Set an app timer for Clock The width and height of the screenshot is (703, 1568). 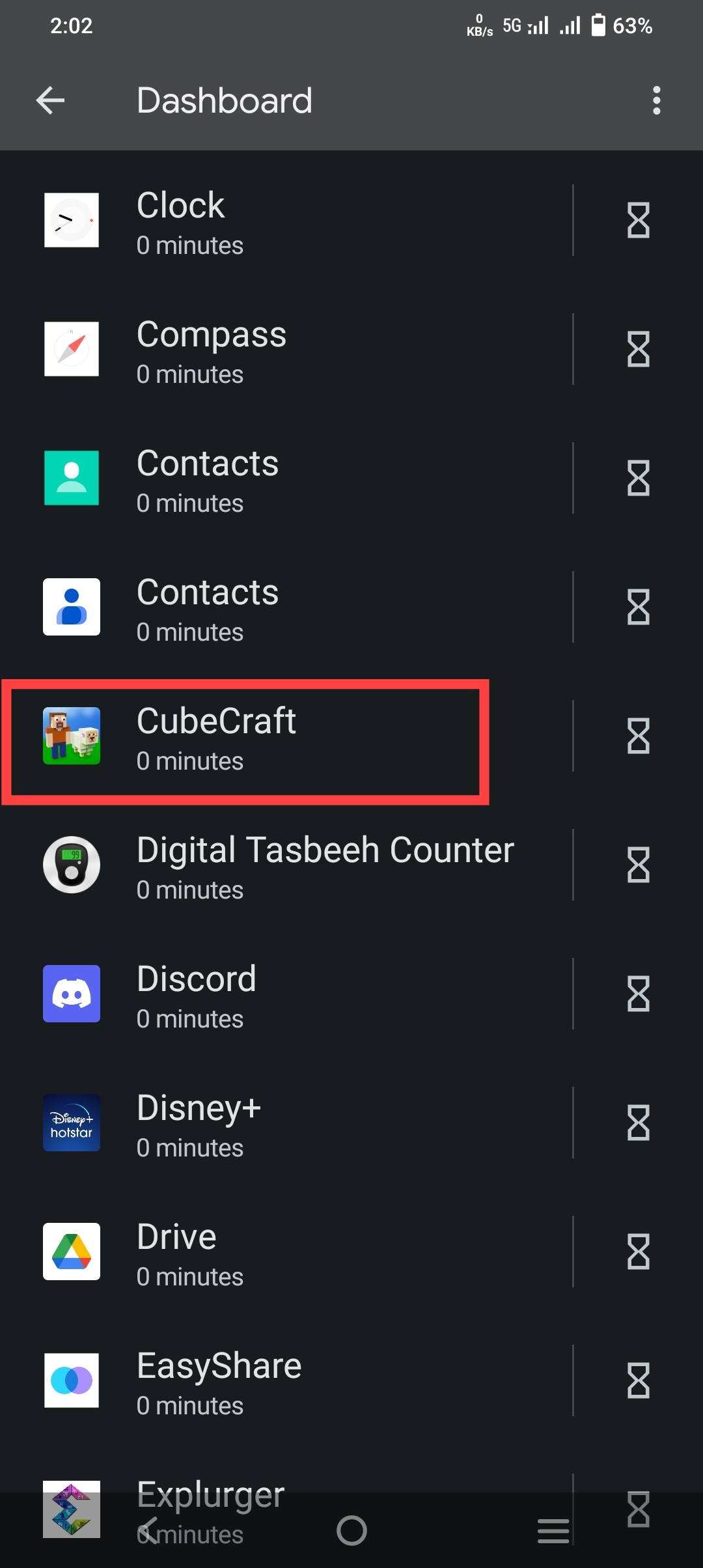[638, 220]
